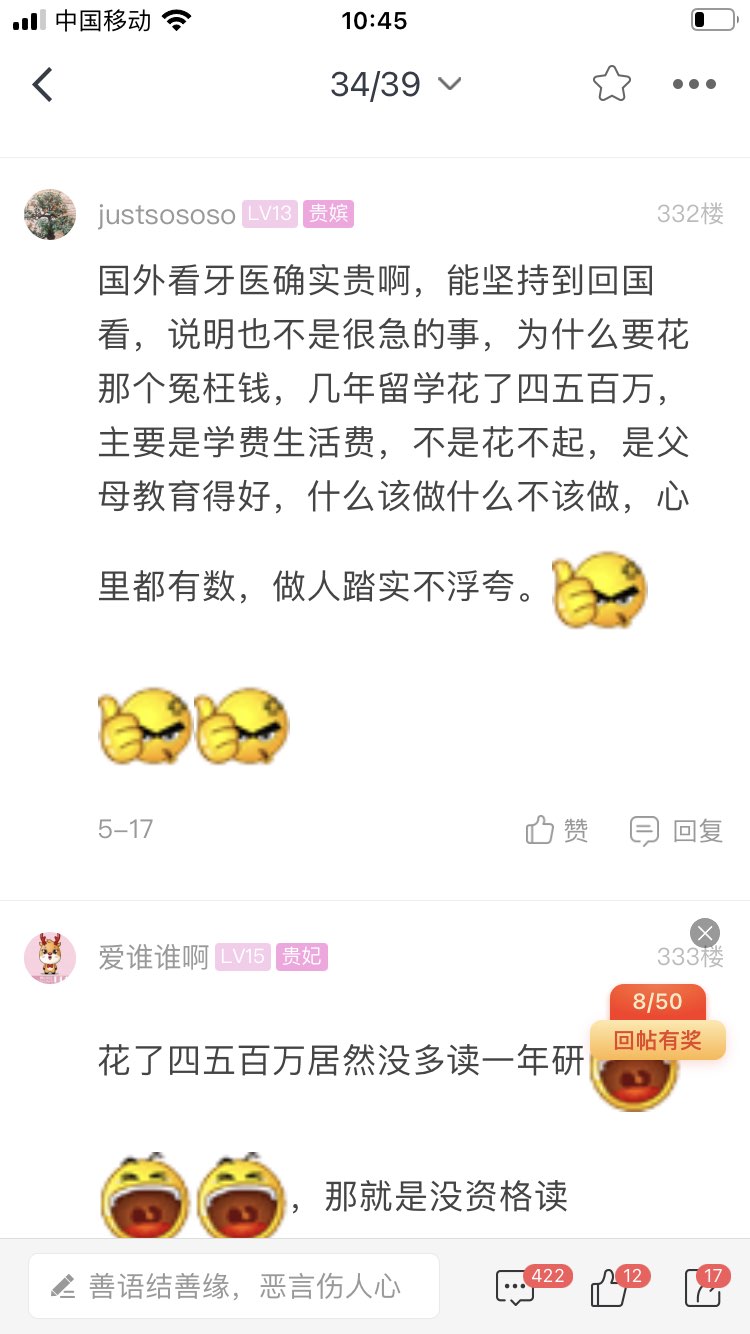Like the thread via thumbs-up with 12
The height and width of the screenshot is (1334, 750).
(609, 1288)
